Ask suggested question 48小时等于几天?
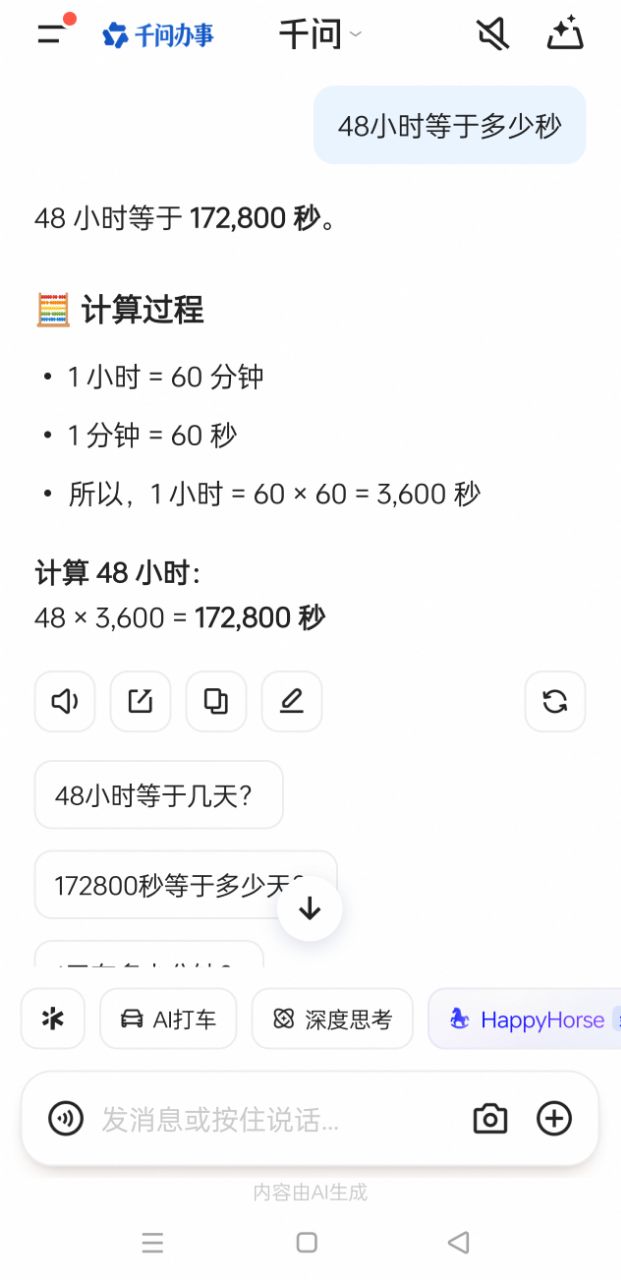Image resolution: width=621 pixels, height=1280 pixels. pyautogui.click(x=158, y=795)
